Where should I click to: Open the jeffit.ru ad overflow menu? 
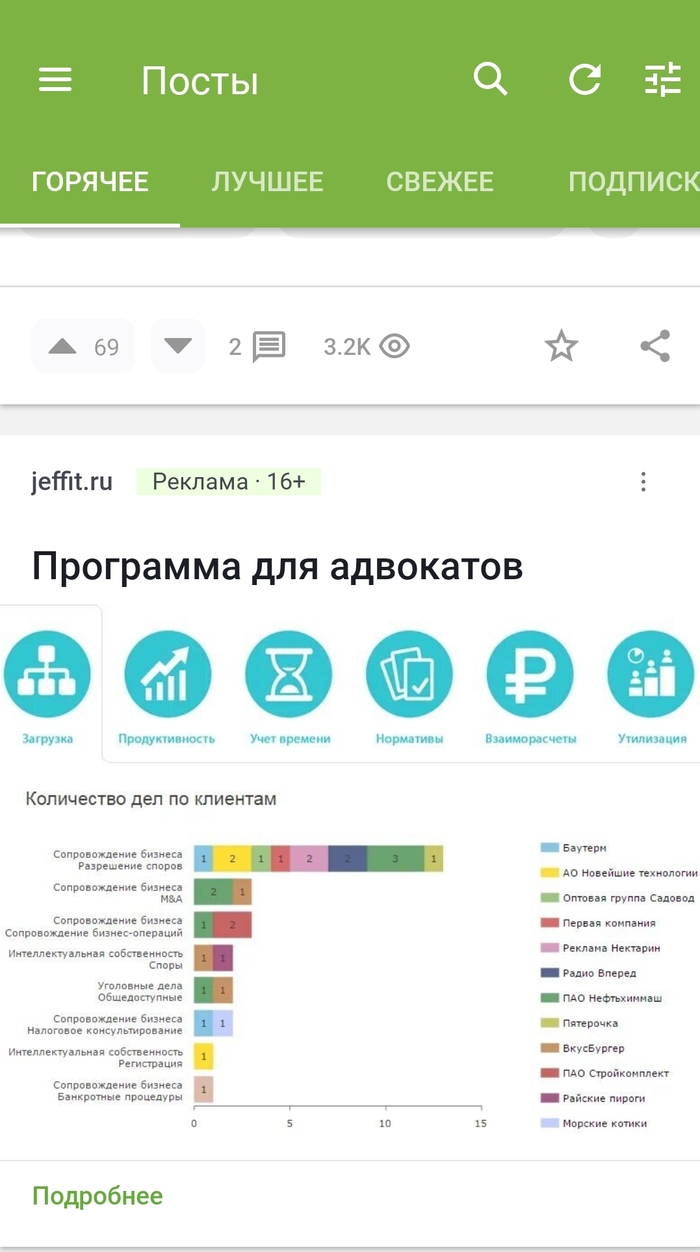pos(643,482)
